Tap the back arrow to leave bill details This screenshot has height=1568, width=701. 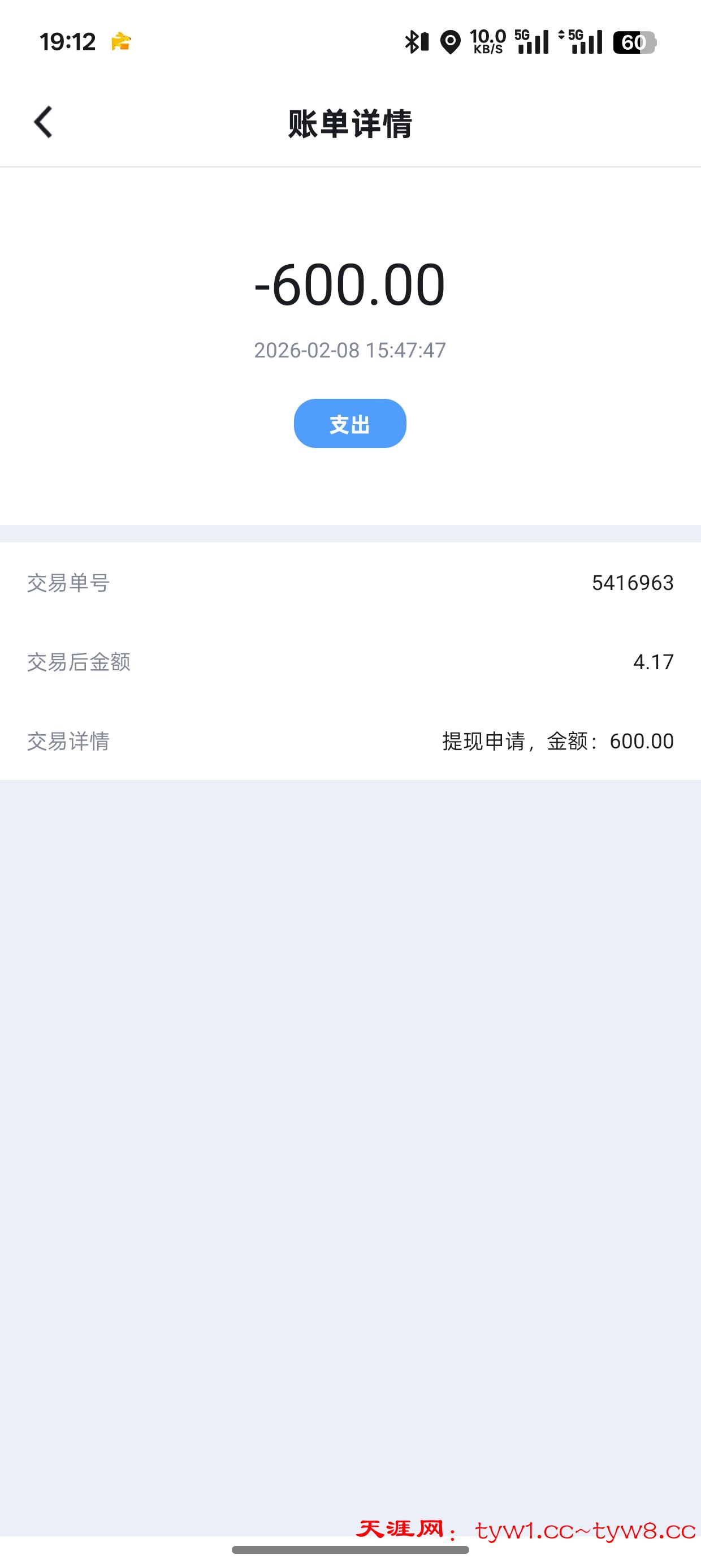(x=42, y=122)
